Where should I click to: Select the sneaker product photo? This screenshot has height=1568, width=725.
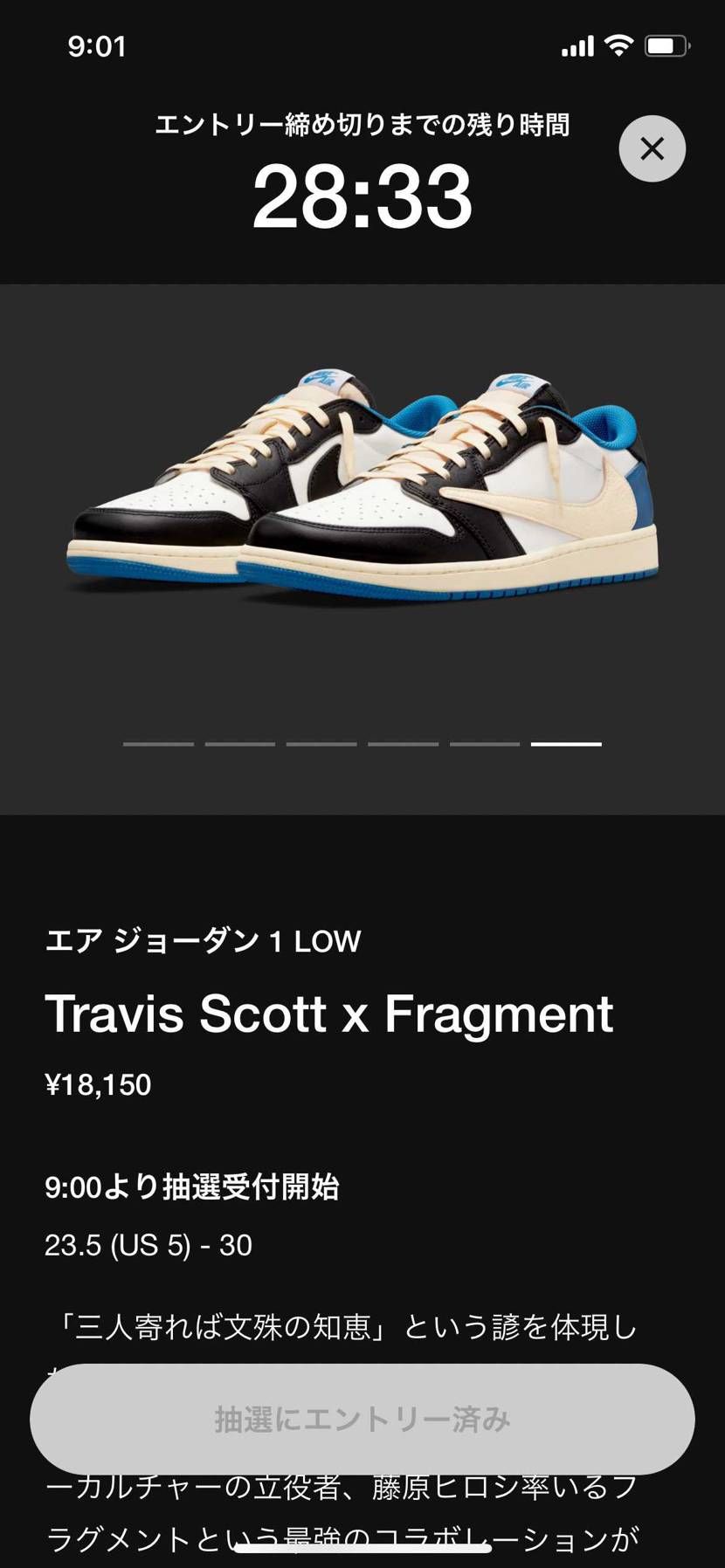(x=362, y=489)
